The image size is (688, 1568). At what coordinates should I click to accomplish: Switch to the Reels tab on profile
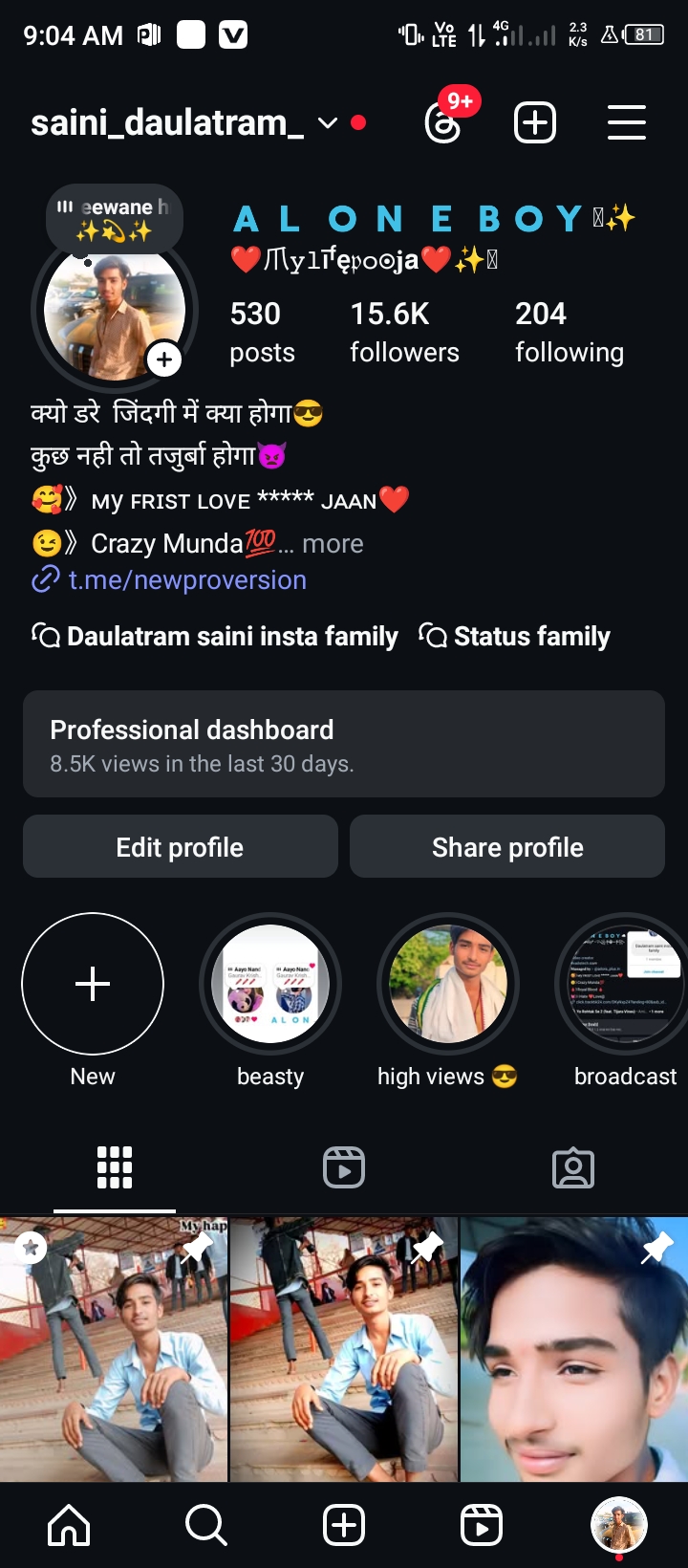coord(344,1167)
